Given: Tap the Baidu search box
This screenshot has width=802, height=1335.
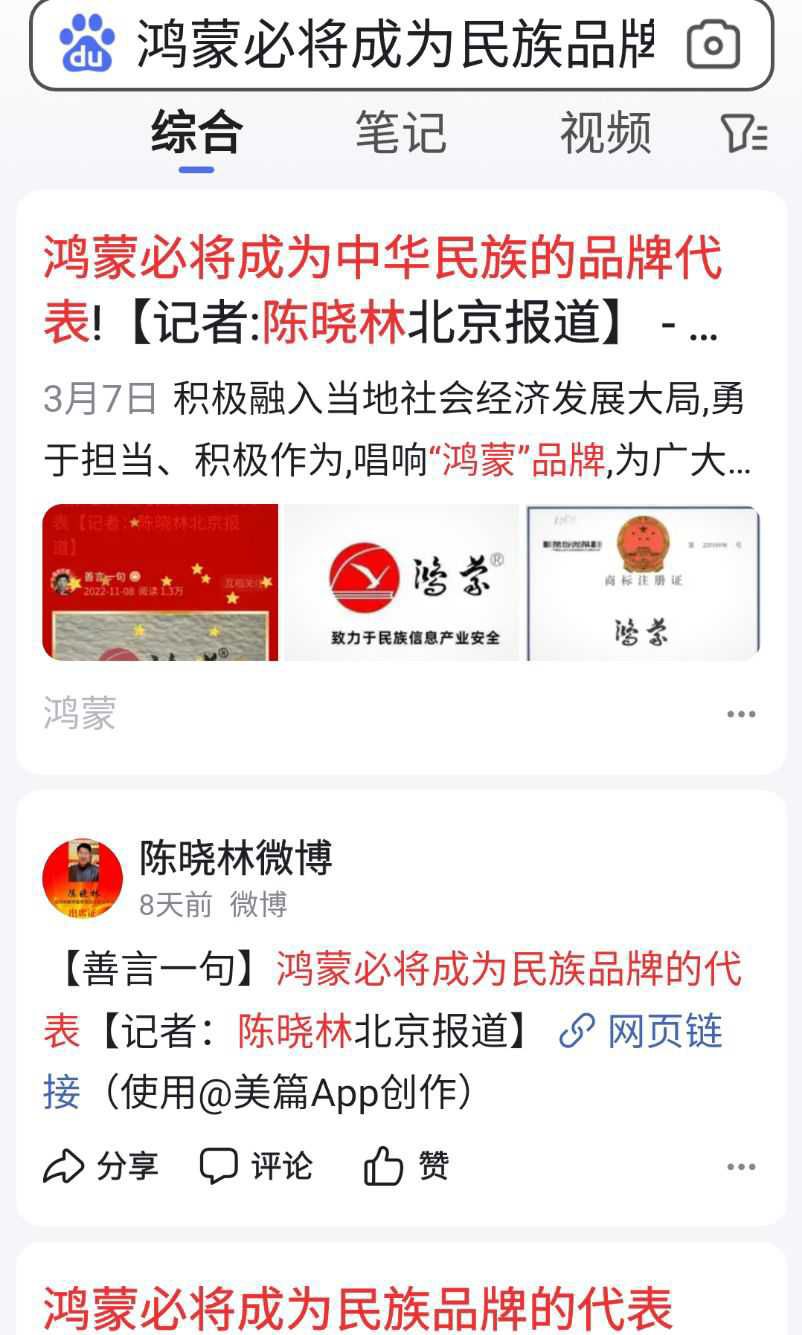Looking at the screenshot, I should tap(395, 45).
